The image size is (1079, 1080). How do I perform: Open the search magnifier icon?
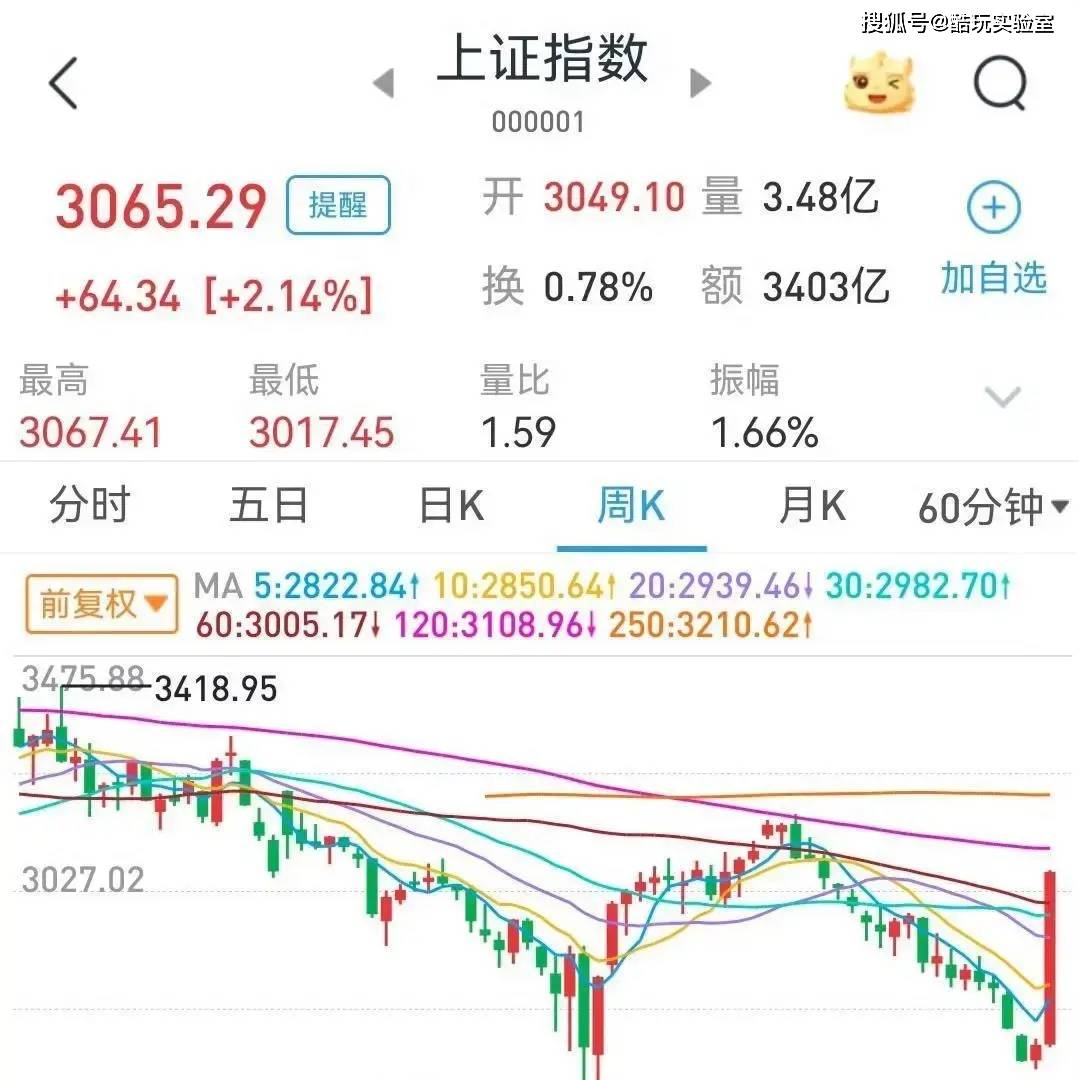click(x=1000, y=86)
